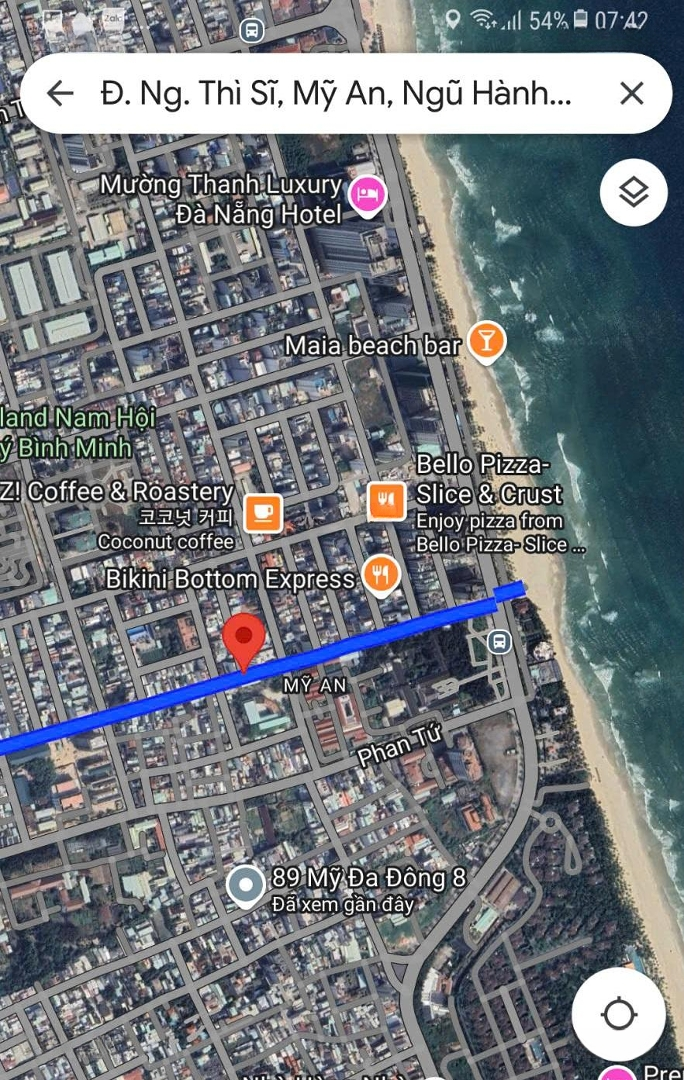Select Bikini Bottom Express restaurant pin
This screenshot has height=1080, width=684.
point(381,574)
